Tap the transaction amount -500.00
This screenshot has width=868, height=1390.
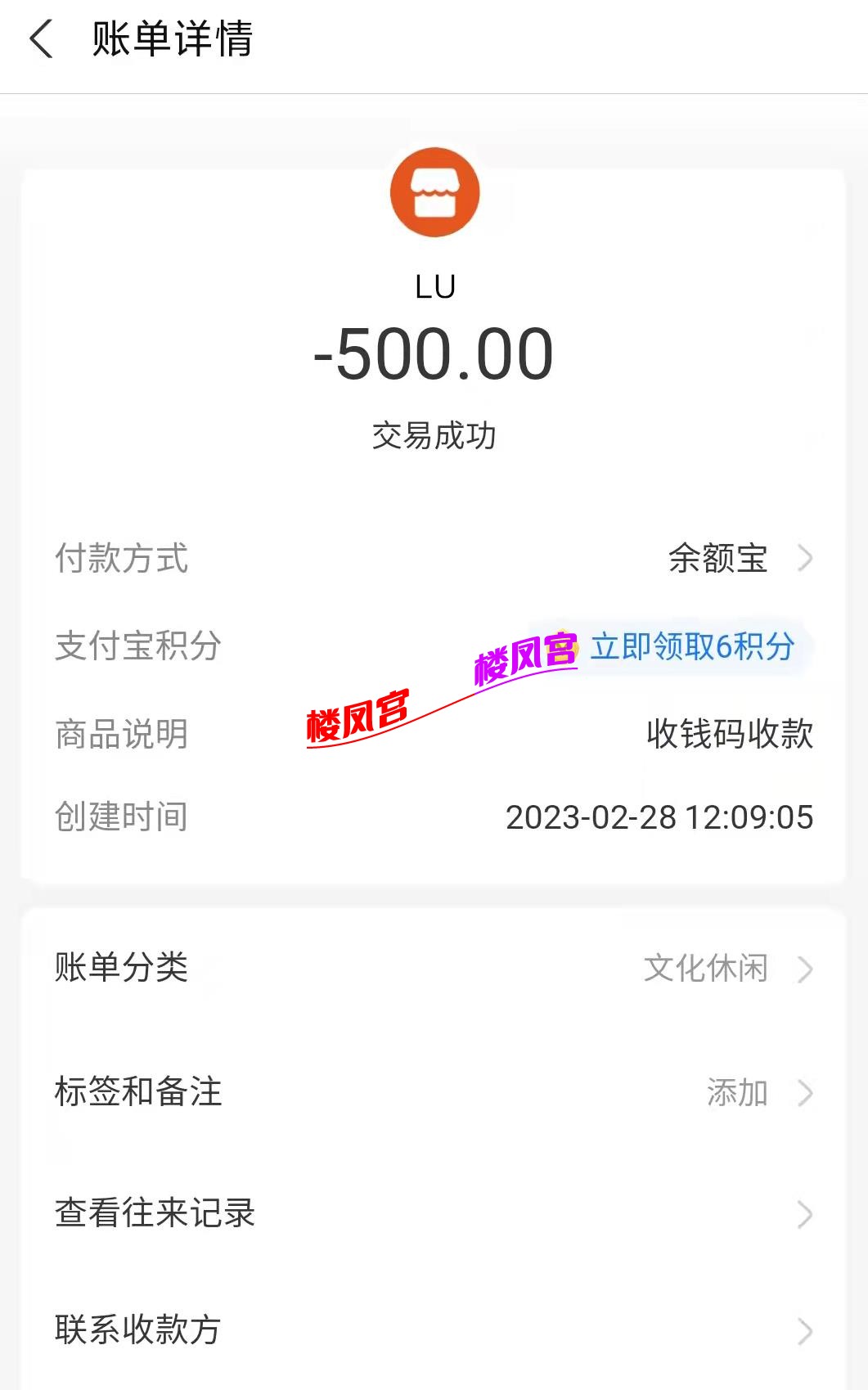click(434, 352)
